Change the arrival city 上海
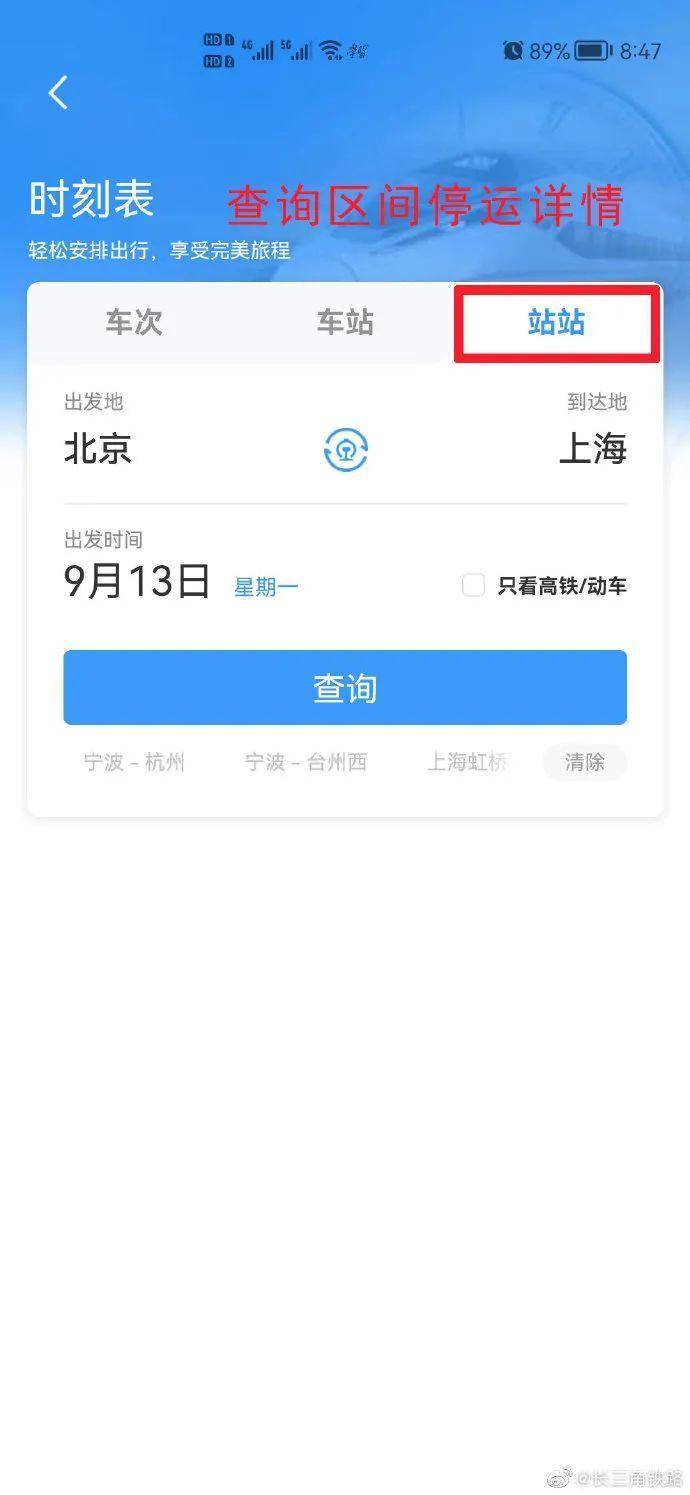This screenshot has height=1495, width=690. point(593,449)
